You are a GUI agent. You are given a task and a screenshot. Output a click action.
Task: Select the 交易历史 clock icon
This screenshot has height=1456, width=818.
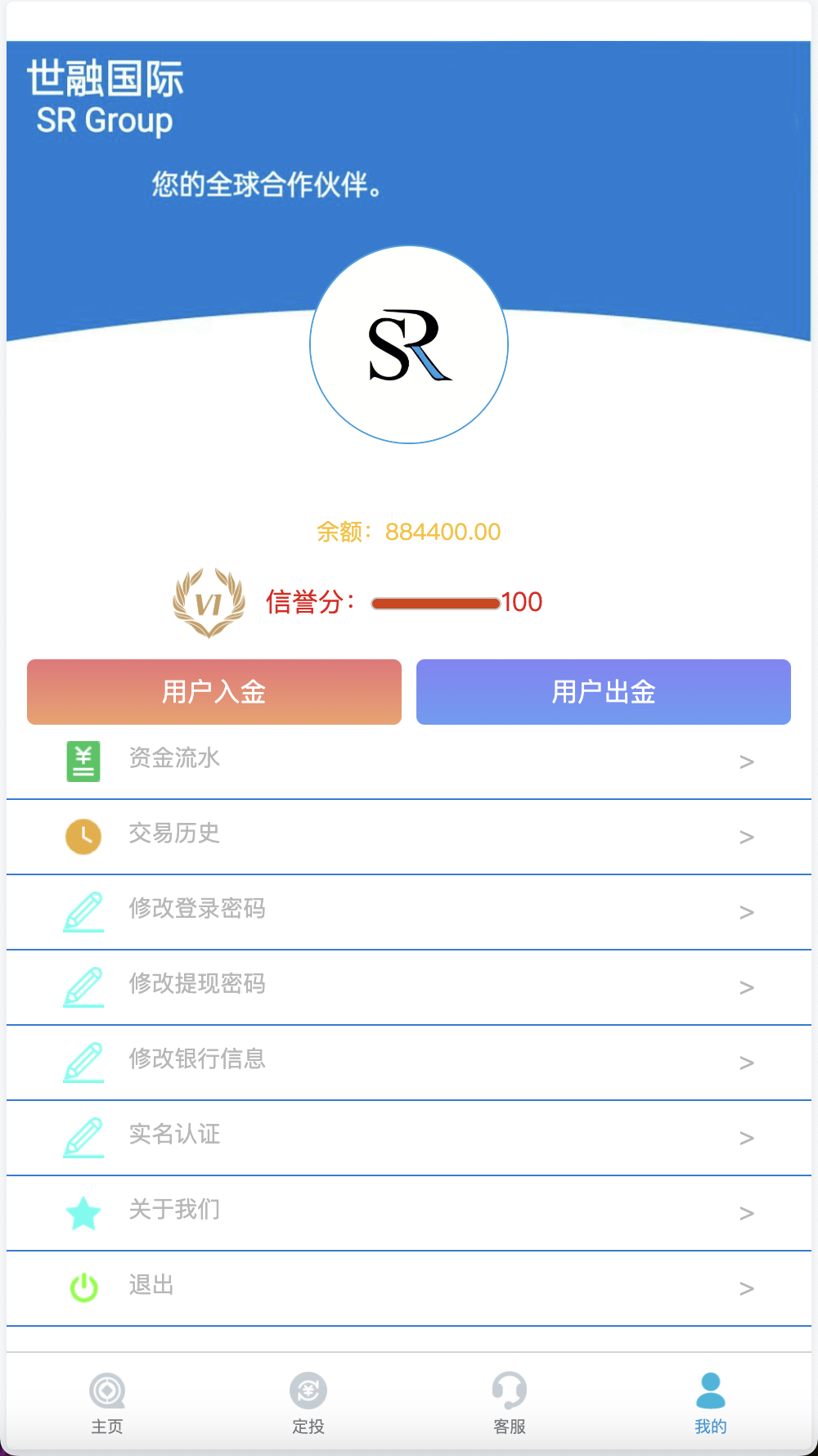pos(82,836)
